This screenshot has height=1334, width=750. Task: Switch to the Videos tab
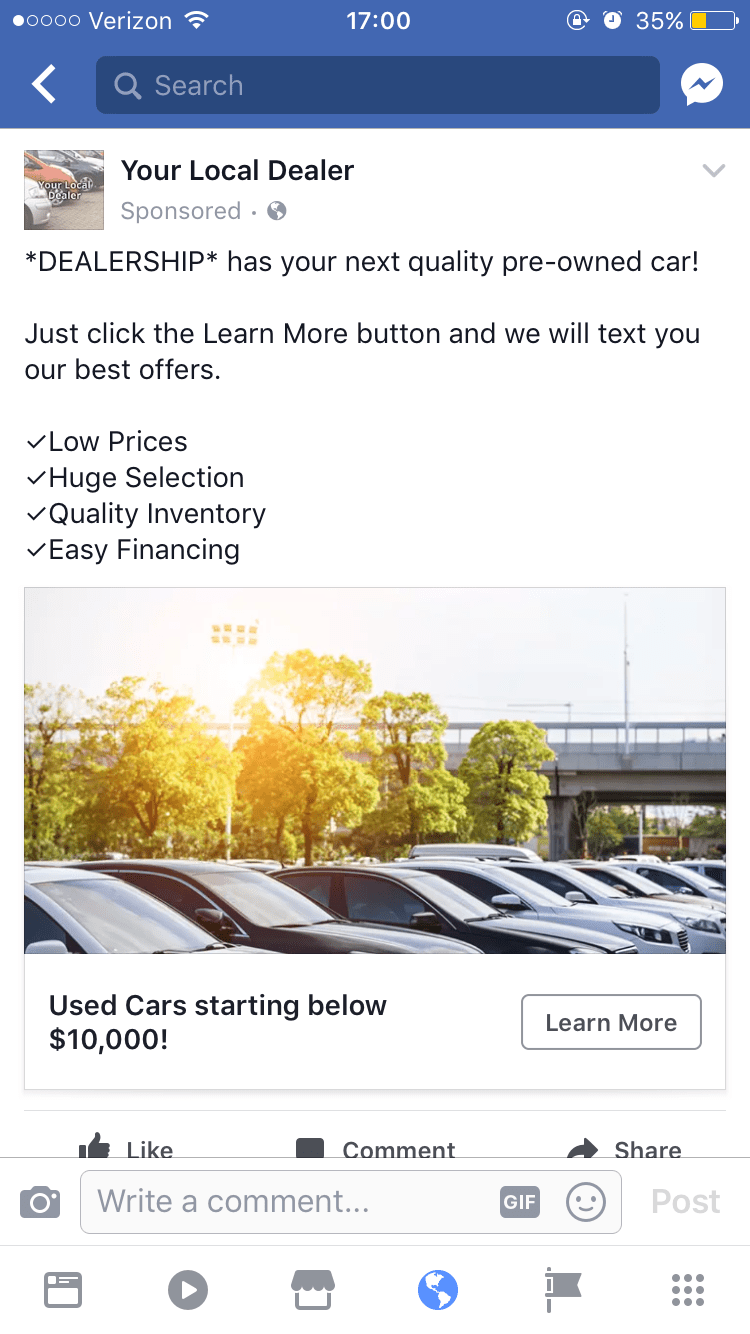188,1290
